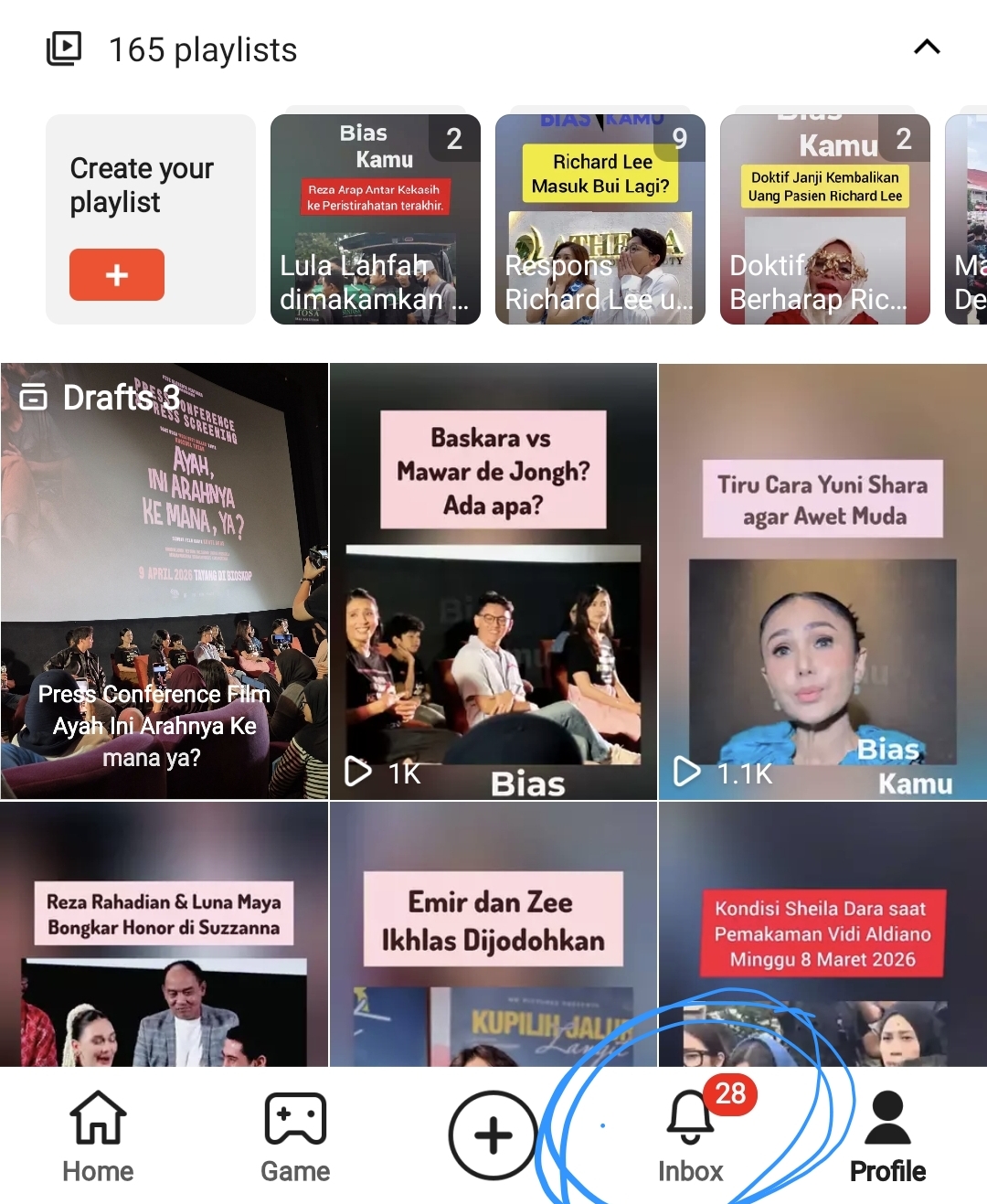
Task: Open the Reza Rahadian & Luna Maya video
Action: click(x=164, y=934)
